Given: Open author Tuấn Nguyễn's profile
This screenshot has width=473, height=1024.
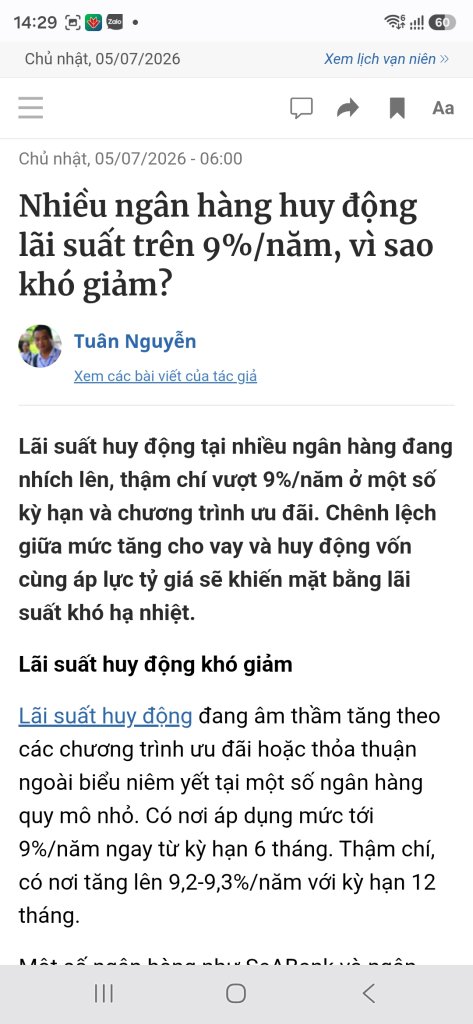Looking at the screenshot, I should (135, 342).
